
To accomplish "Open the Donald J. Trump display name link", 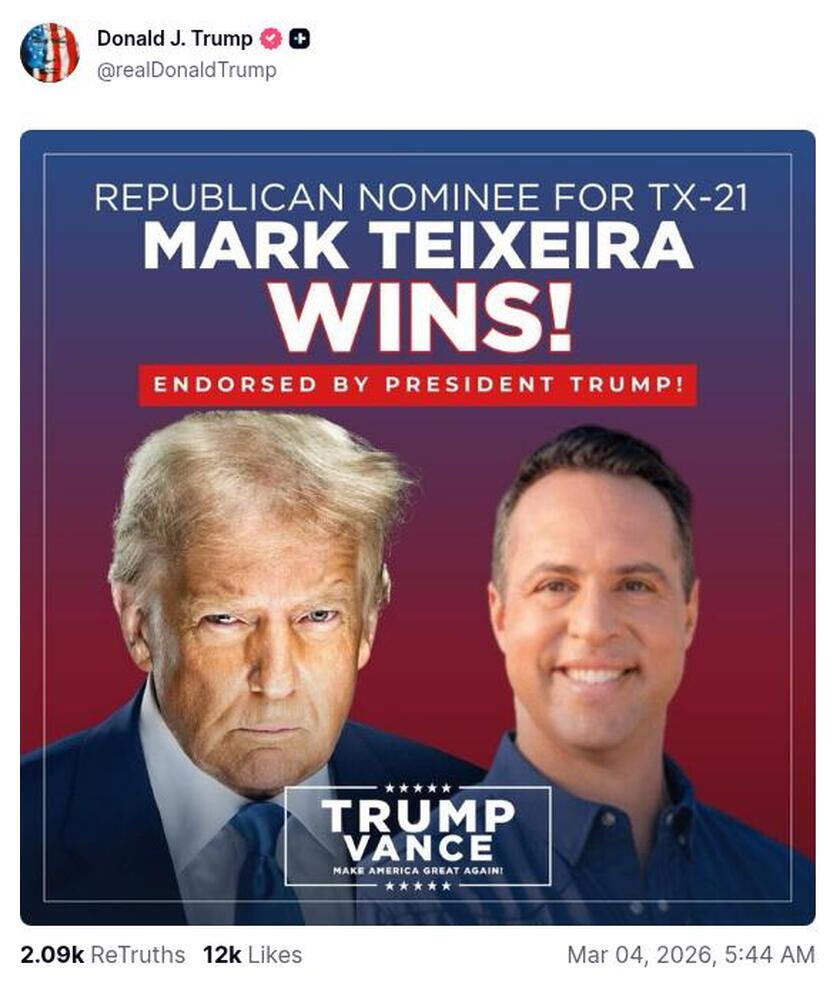I will click(x=174, y=39).
